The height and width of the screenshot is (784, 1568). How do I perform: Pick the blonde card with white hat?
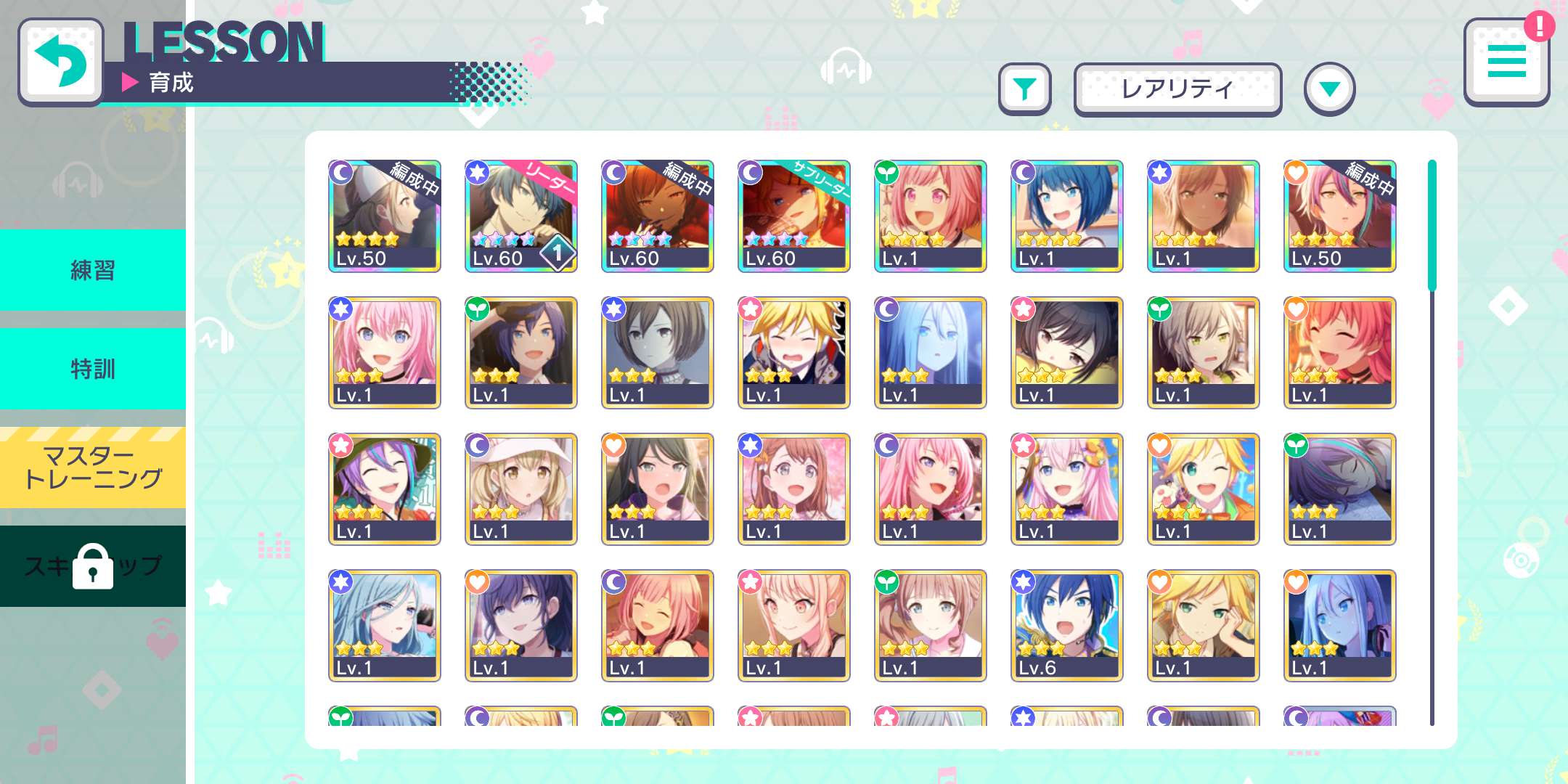coord(520,489)
